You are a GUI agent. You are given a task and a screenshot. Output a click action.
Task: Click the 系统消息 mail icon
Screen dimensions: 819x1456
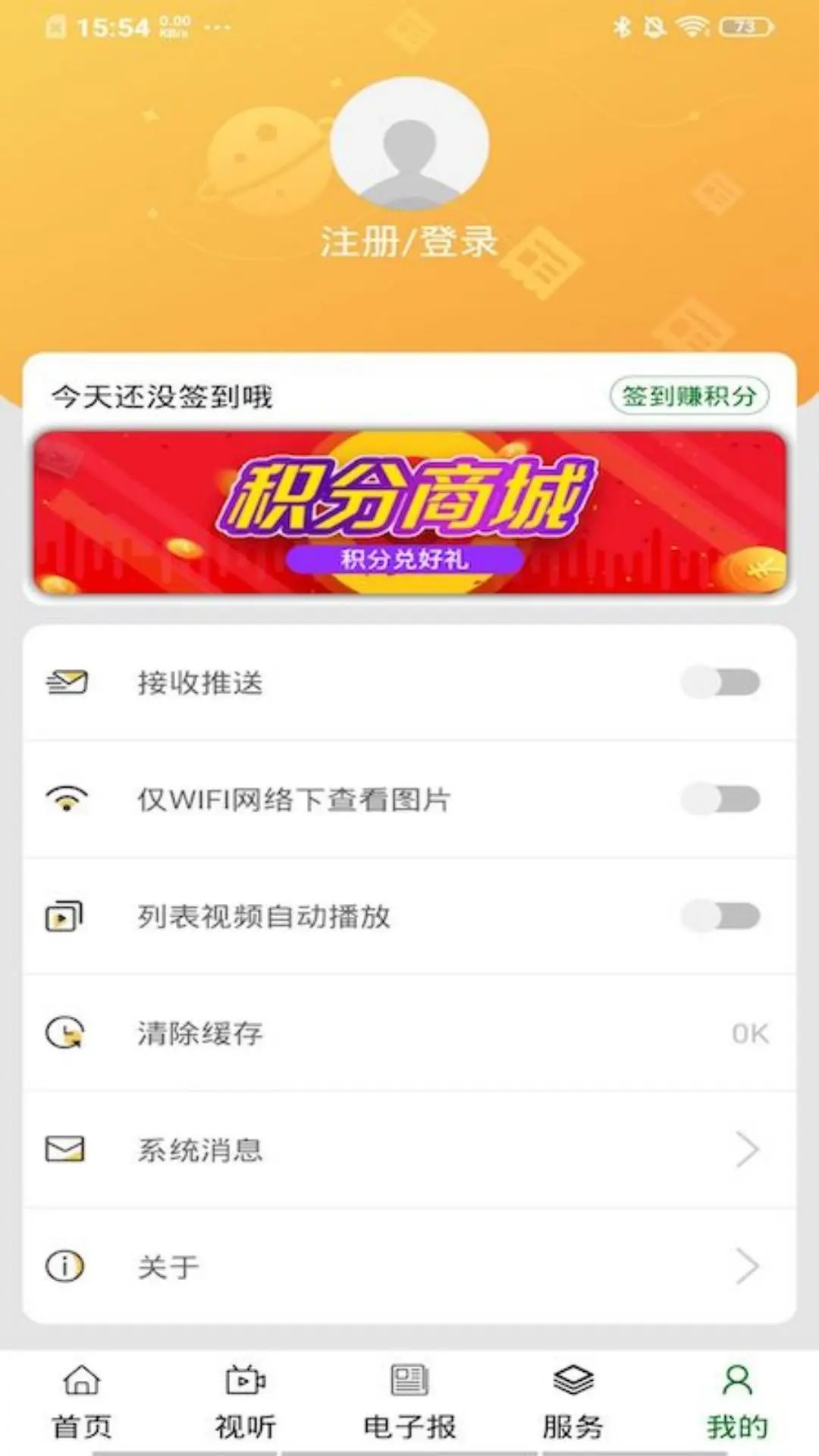click(64, 1148)
